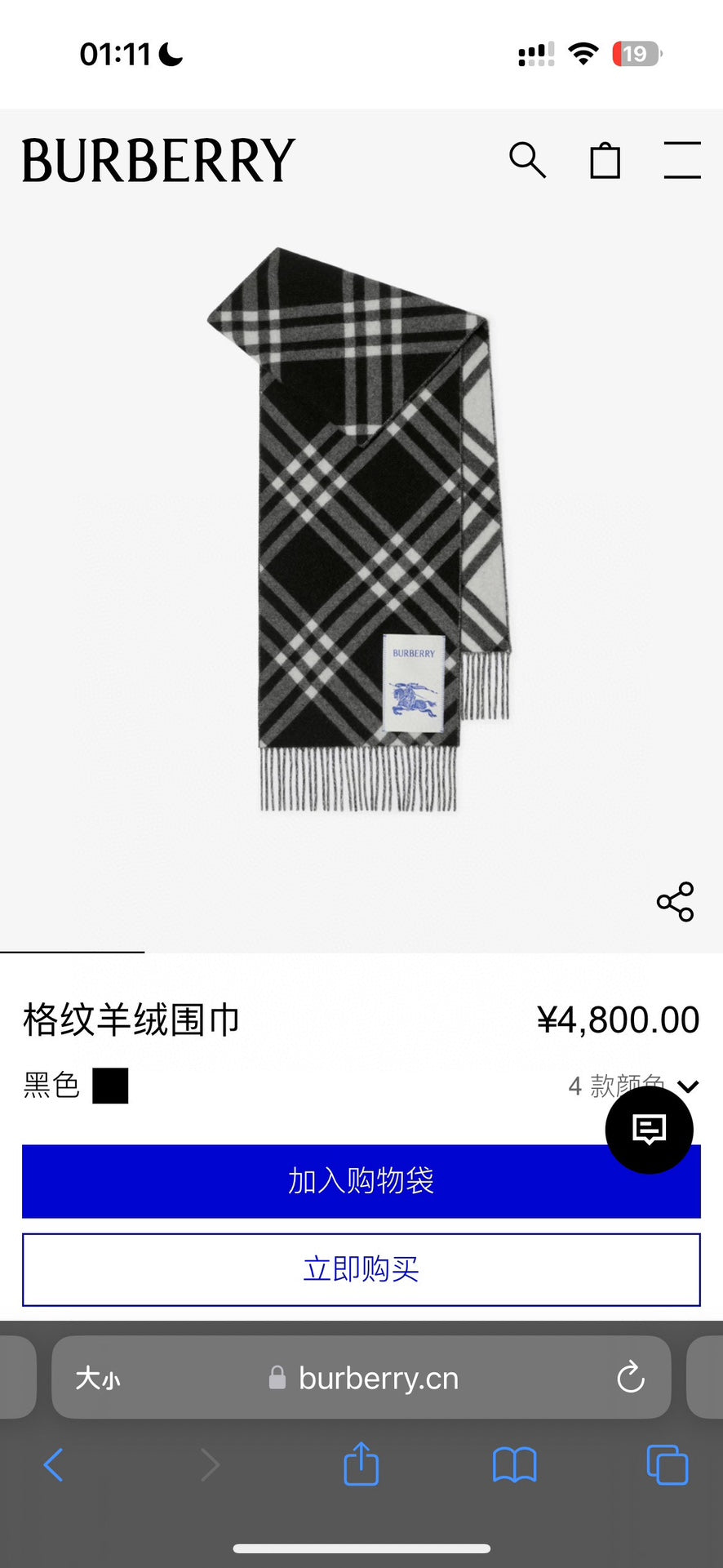Share this scarf product

point(675,902)
